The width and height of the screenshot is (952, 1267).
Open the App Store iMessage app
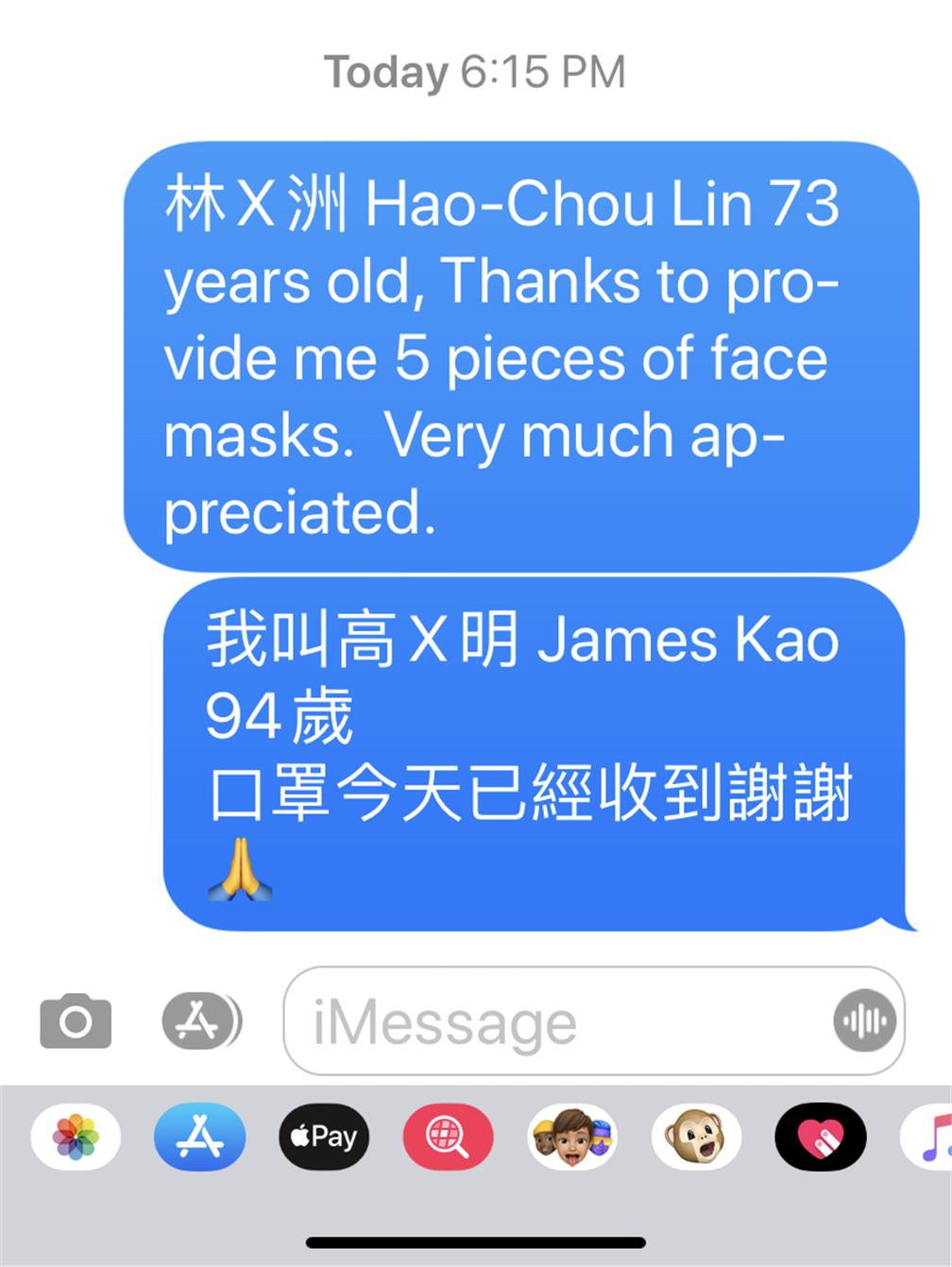coord(200,1137)
